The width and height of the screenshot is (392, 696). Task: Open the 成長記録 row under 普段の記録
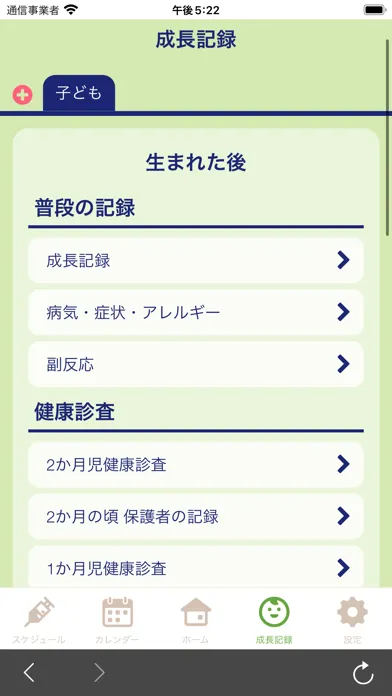coord(196,261)
